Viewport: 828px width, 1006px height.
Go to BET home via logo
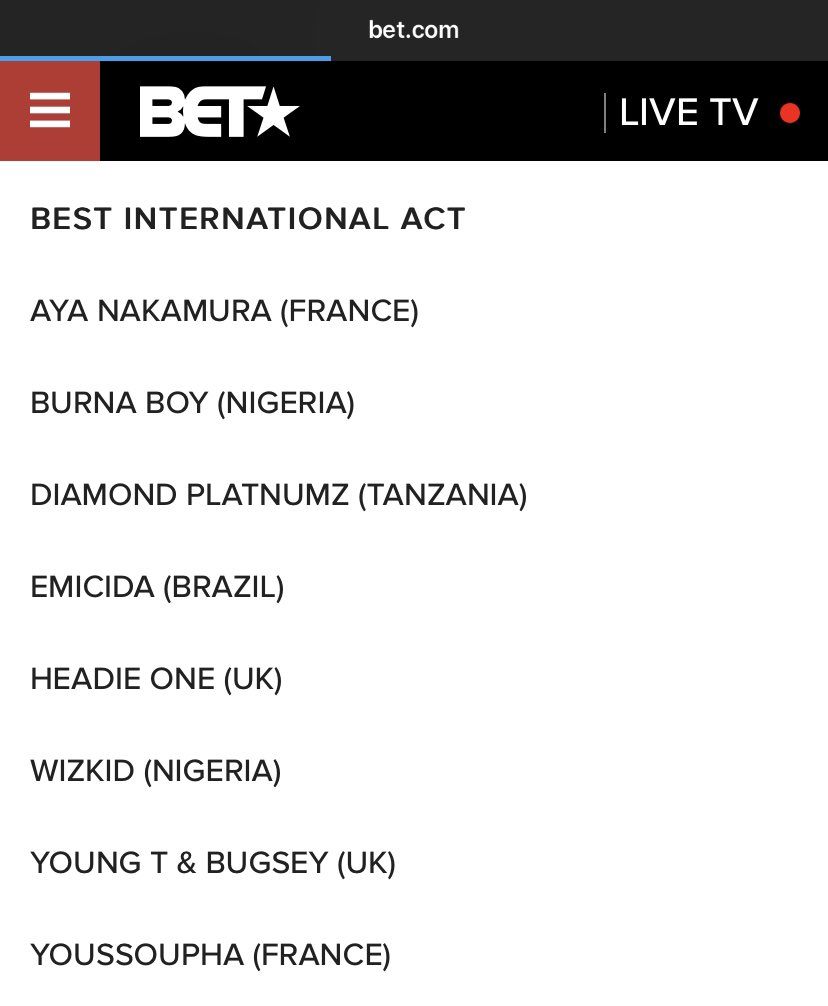[x=219, y=112]
